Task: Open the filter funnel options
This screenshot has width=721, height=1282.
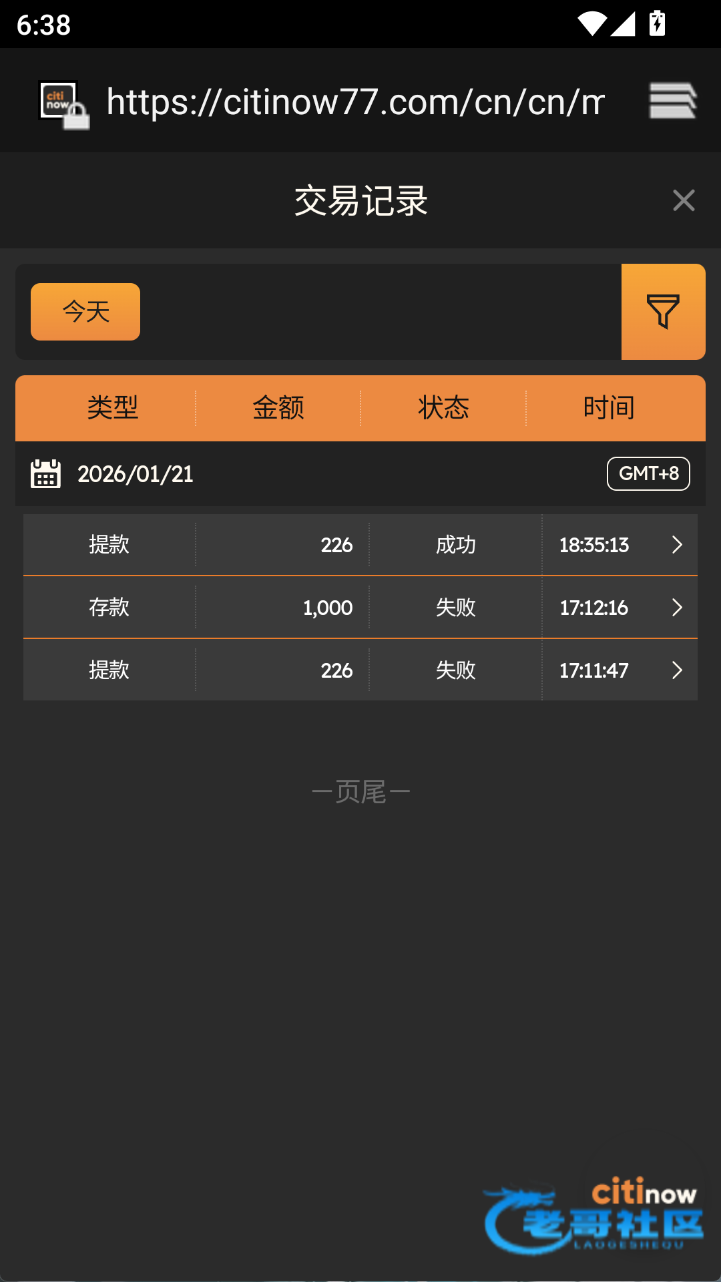Action: [663, 312]
